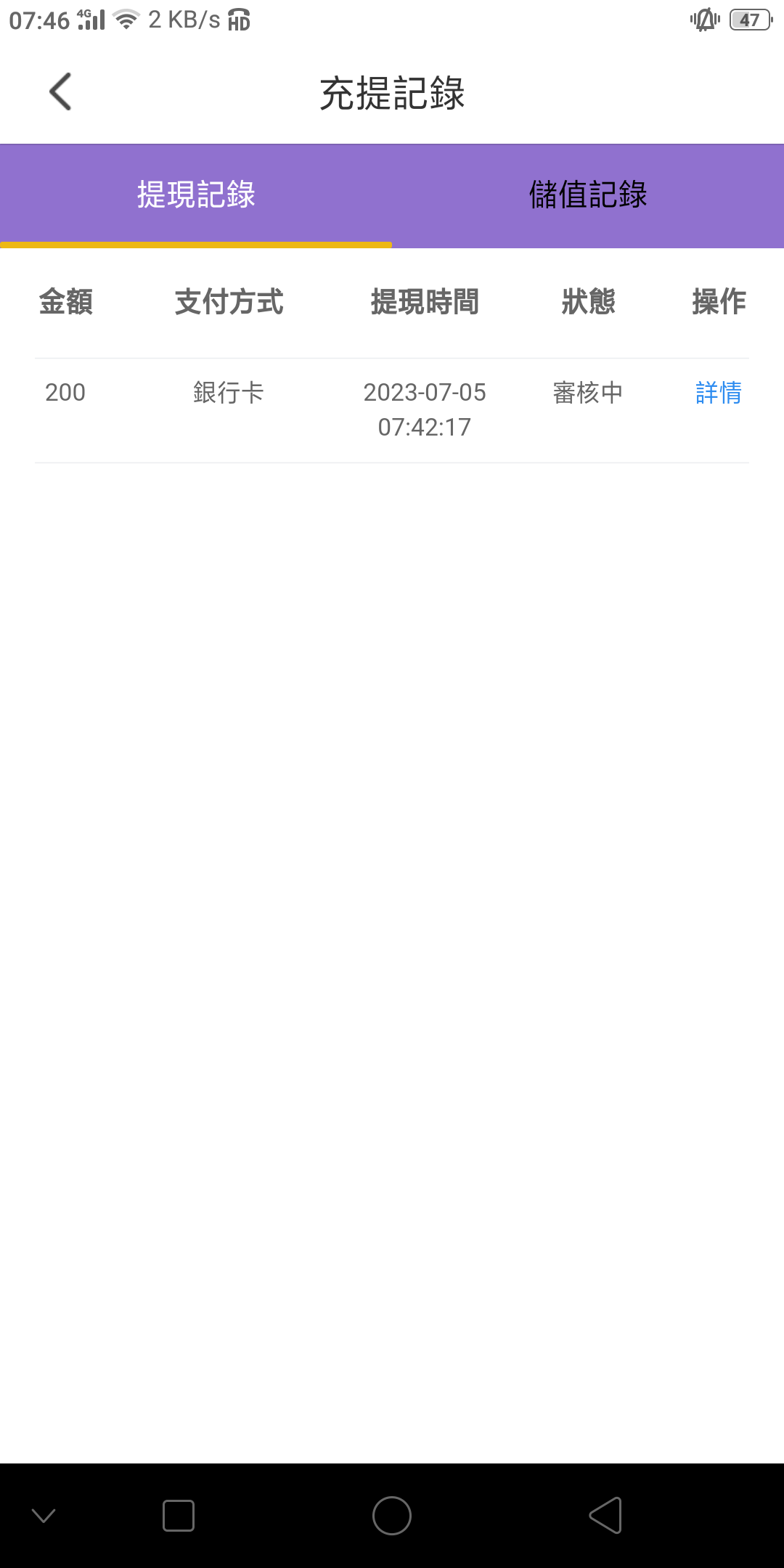The width and height of the screenshot is (784, 1568).
Task: Open 詳情 for the 200 withdrawal
Action: point(718,393)
